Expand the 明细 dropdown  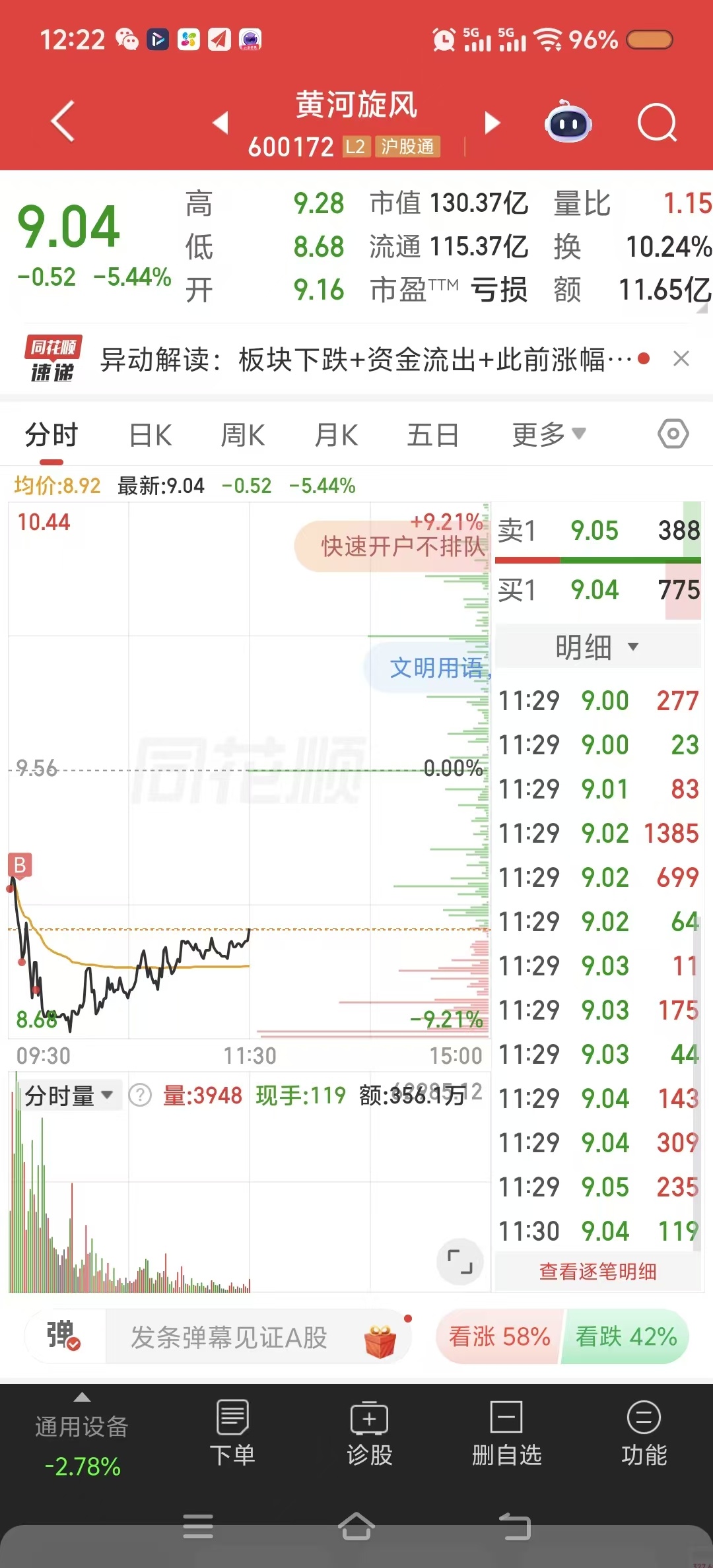597,647
